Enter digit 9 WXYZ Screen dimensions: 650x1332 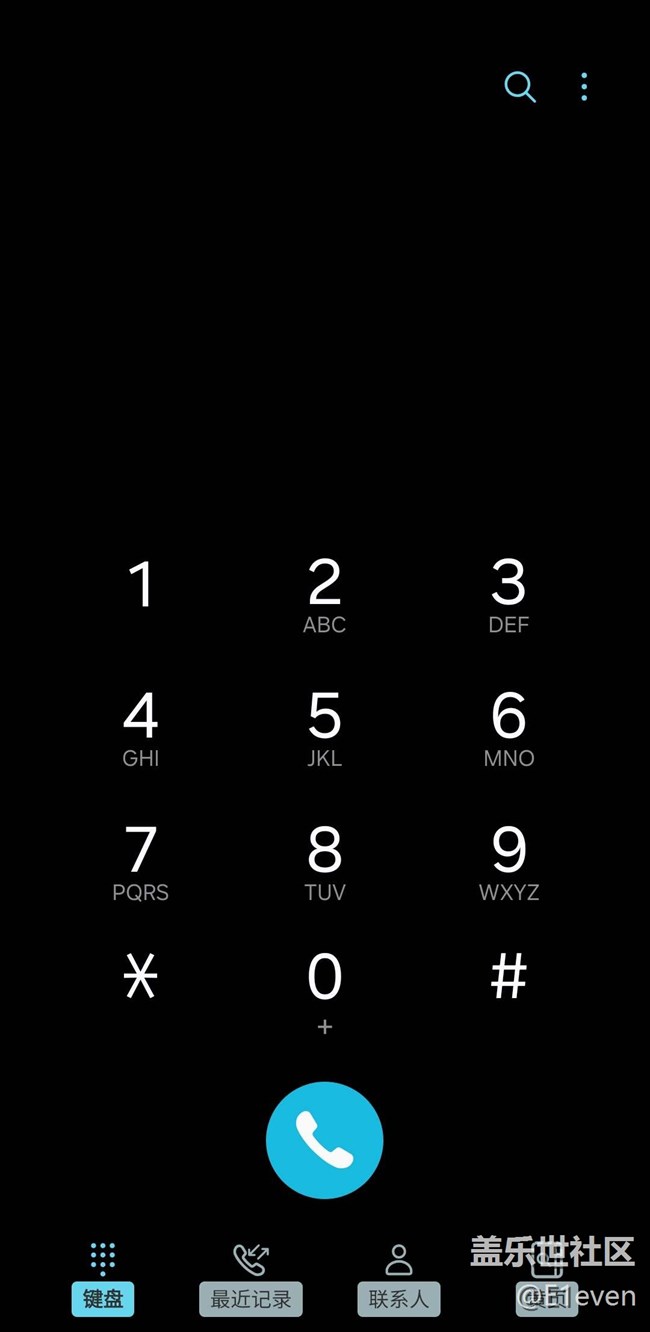(x=508, y=862)
